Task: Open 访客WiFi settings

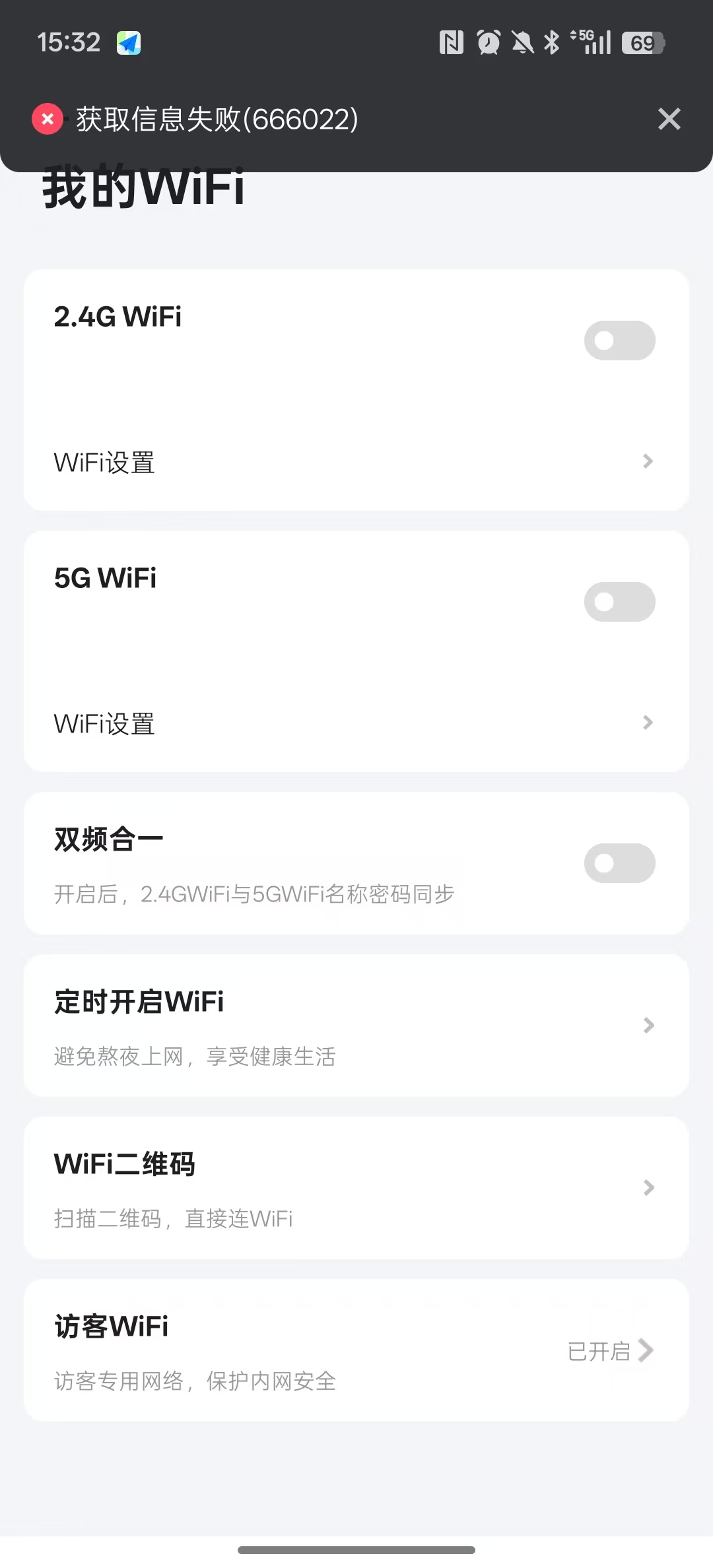Action: (356, 1350)
